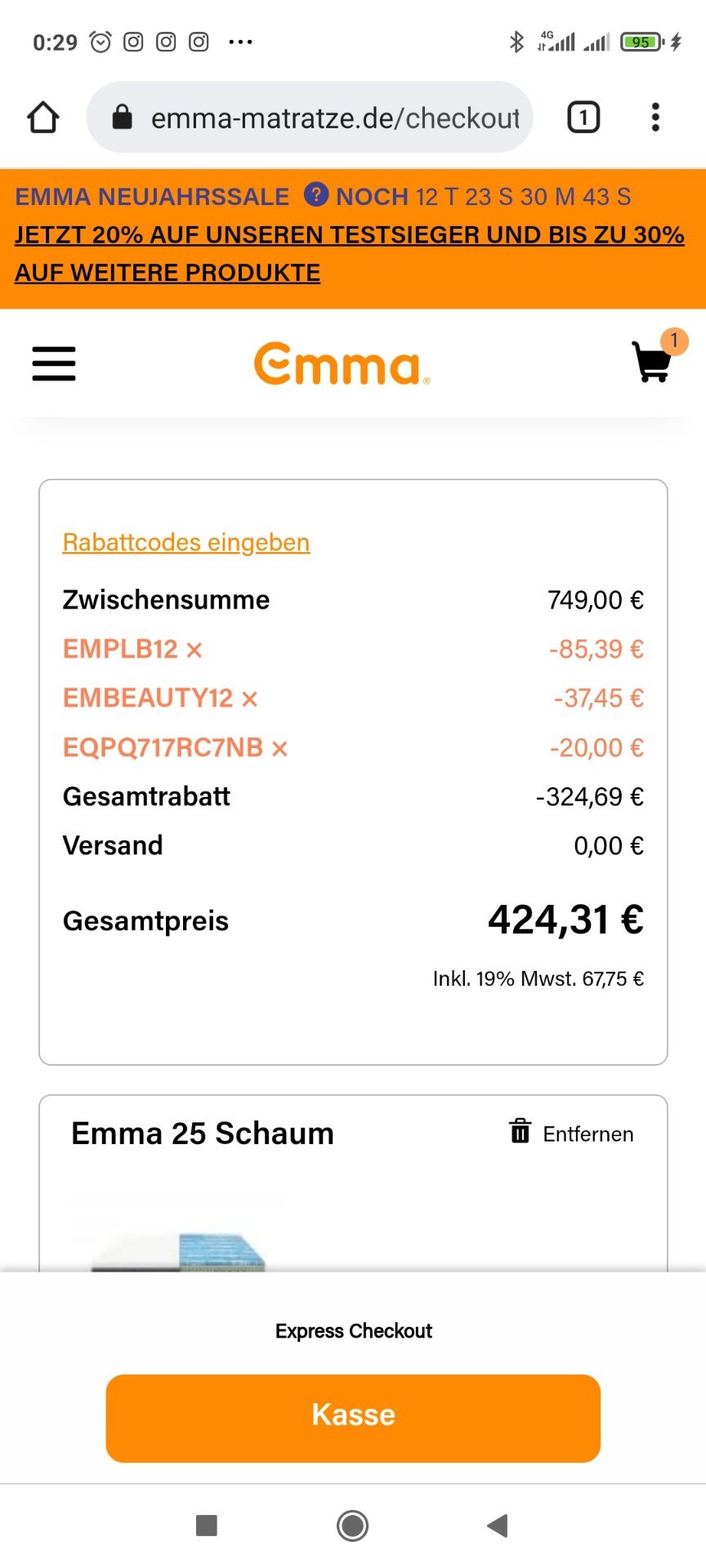Open the Neujahrssale promotion banner link
Image resolution: width=706 pixels, height=1568 pixels.
(350, 253)
